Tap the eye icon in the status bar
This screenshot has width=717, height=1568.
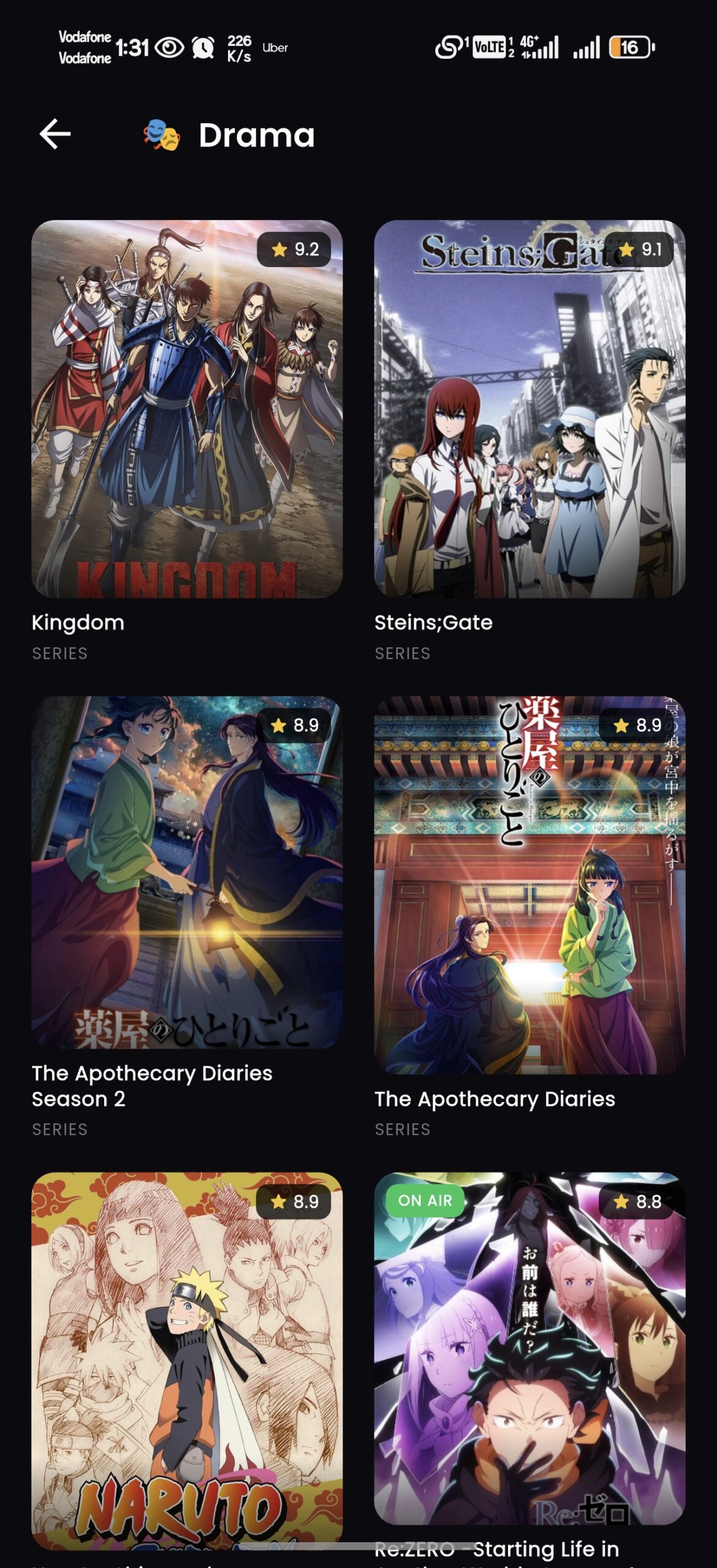tap(169, 46)
